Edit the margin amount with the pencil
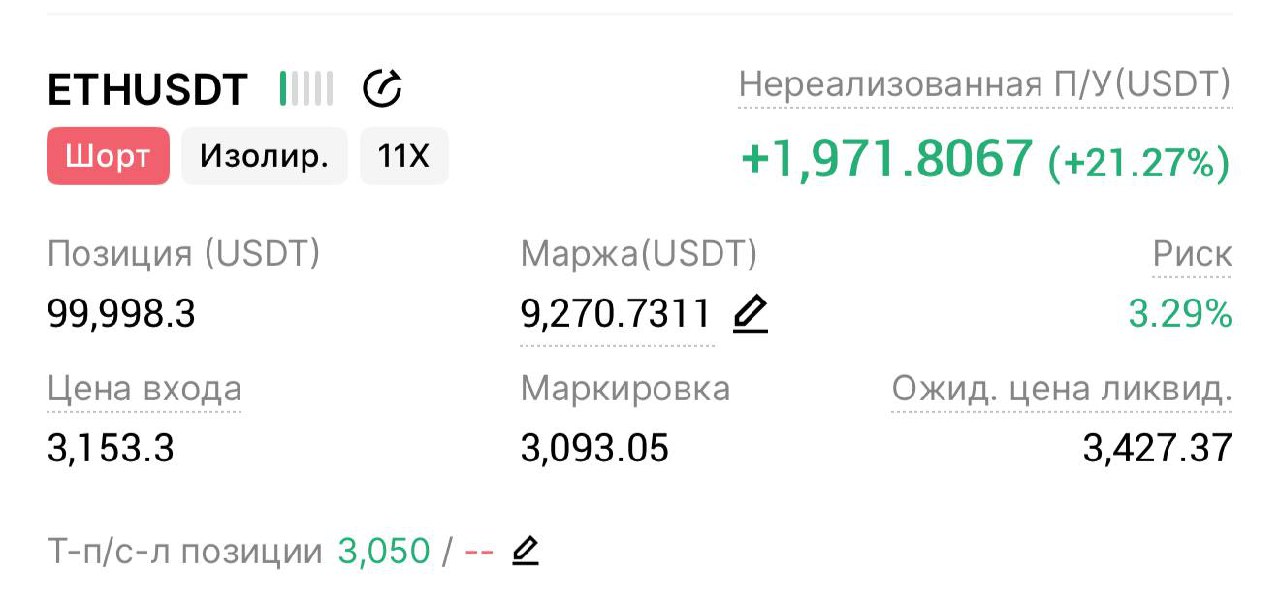The height and width of the screenshot is (602, 1280). 750,315
